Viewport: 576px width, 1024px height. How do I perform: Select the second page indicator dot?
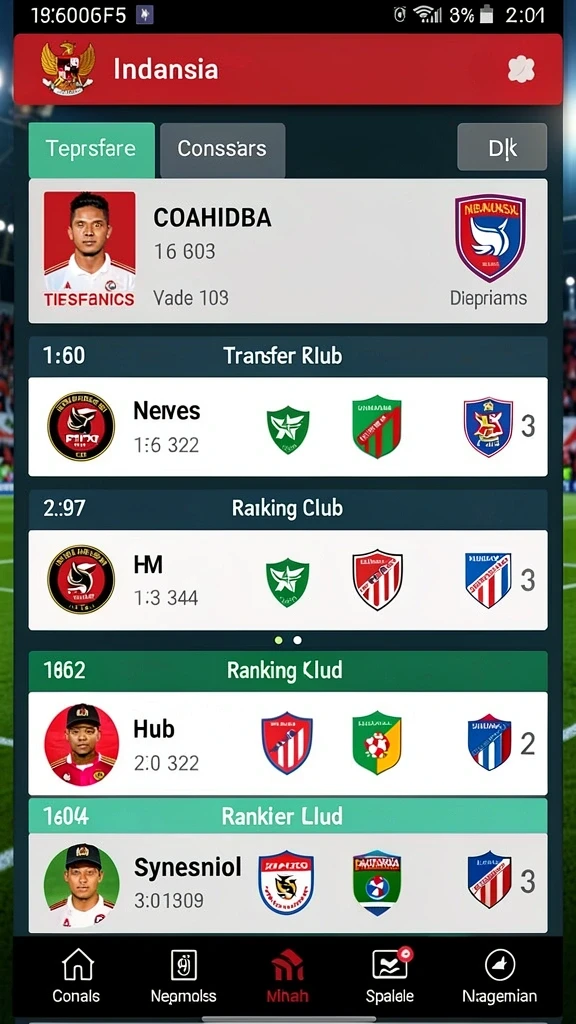point(298,640)
